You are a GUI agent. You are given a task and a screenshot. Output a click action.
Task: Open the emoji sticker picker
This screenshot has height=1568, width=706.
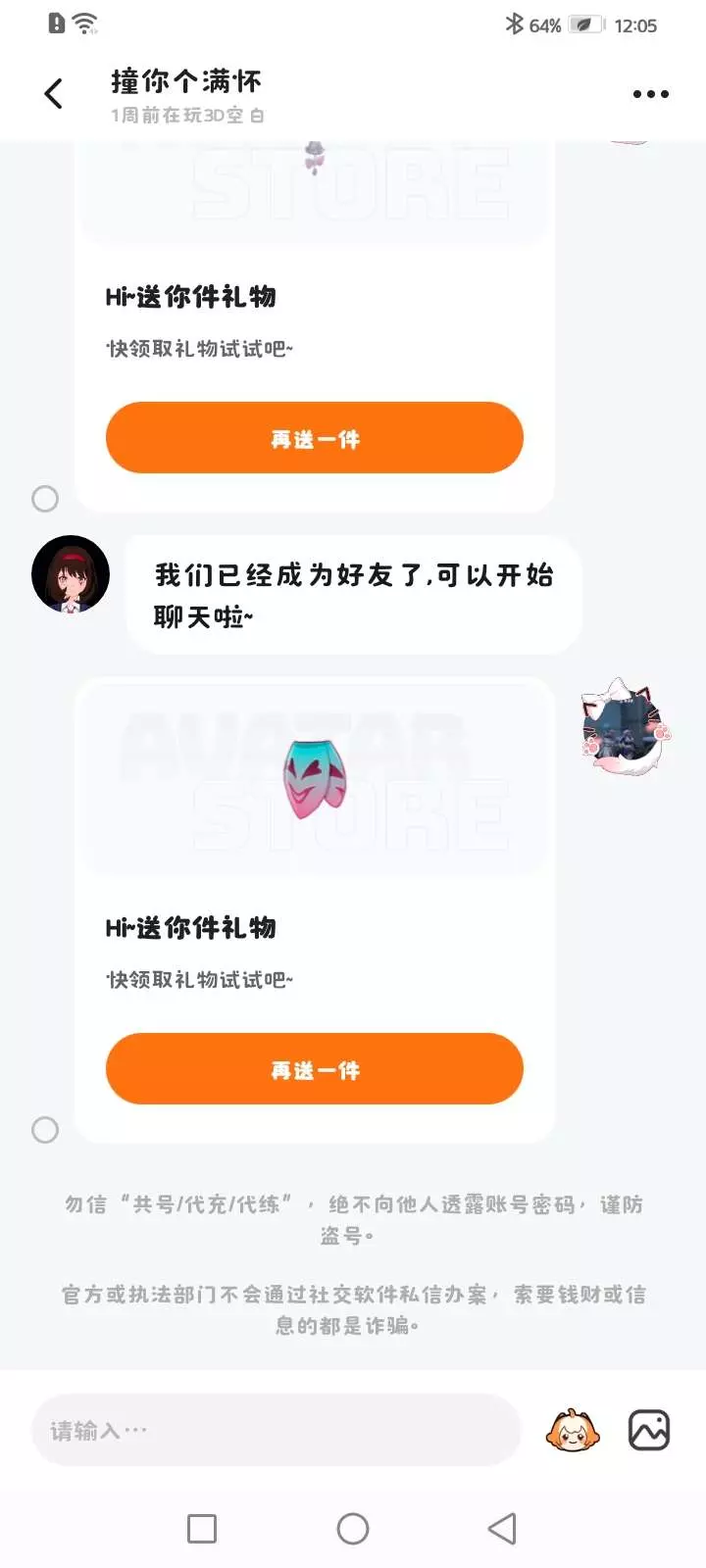pyautogui.click(x=573, y=1430)
